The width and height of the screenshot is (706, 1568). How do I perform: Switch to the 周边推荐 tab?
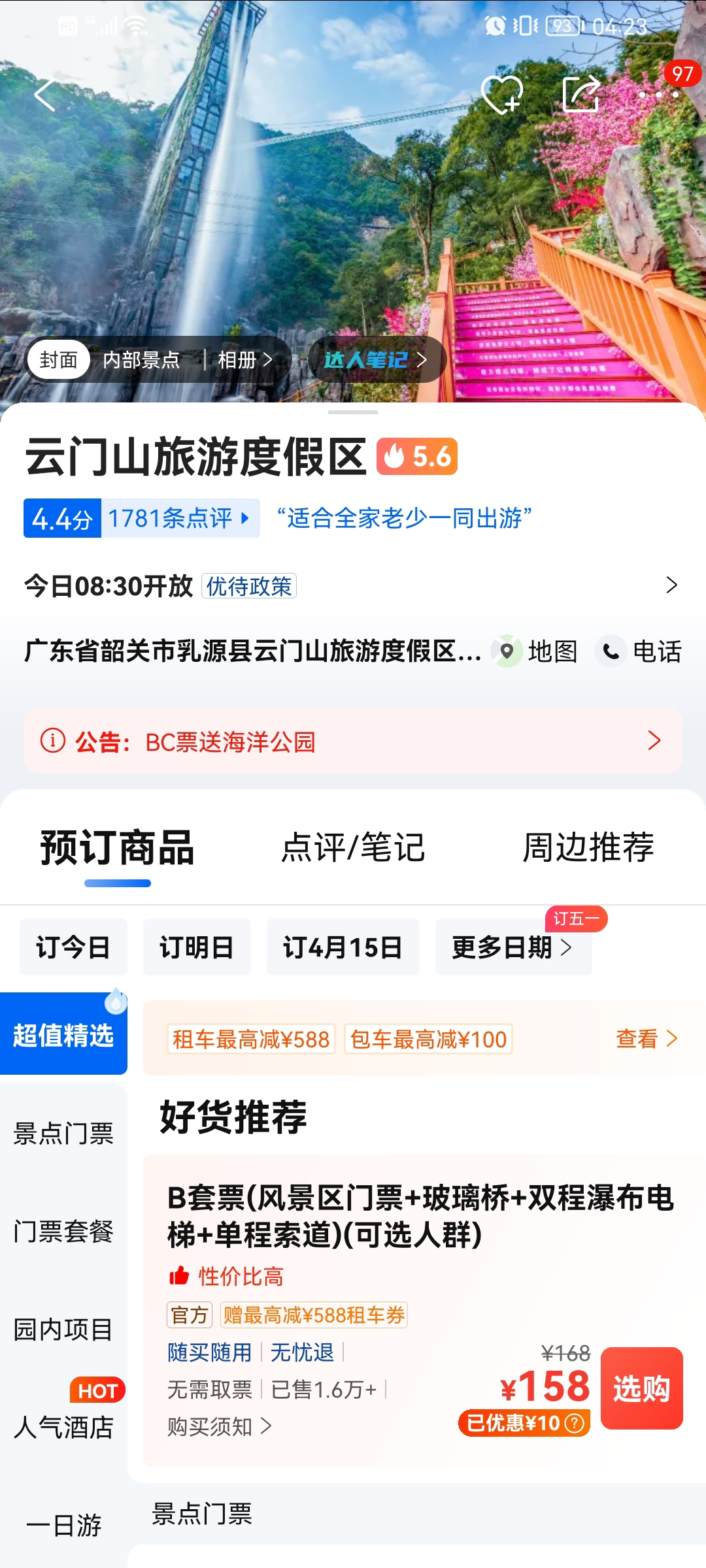click(588, 848)
